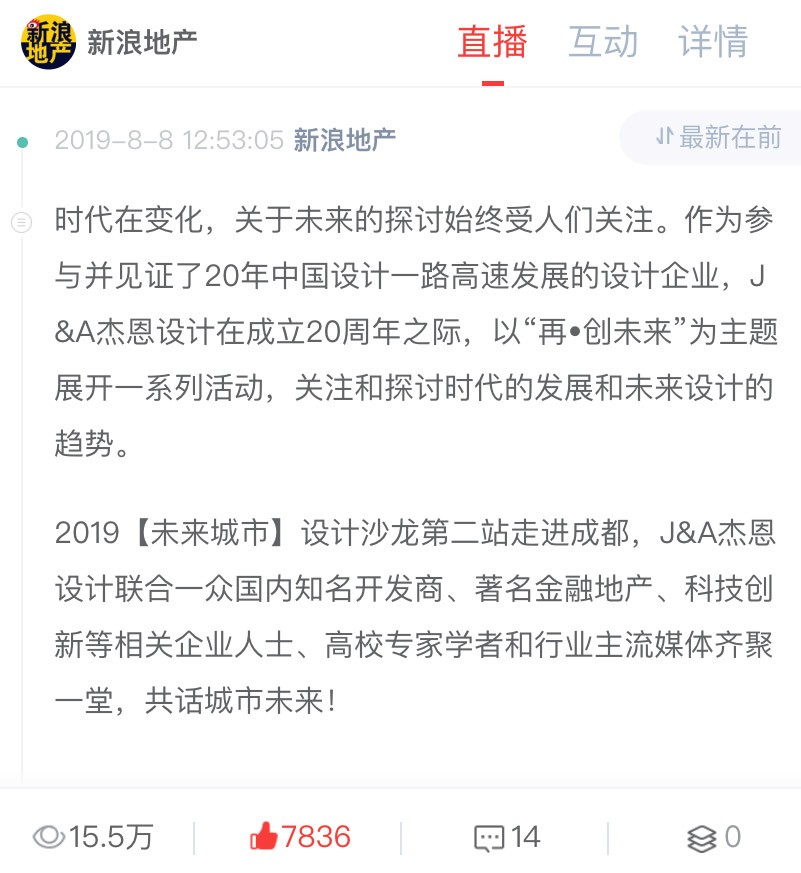Screen dimensions: 801x873
Task: Open the 详情 tab
Action: [x=713, y=42]
